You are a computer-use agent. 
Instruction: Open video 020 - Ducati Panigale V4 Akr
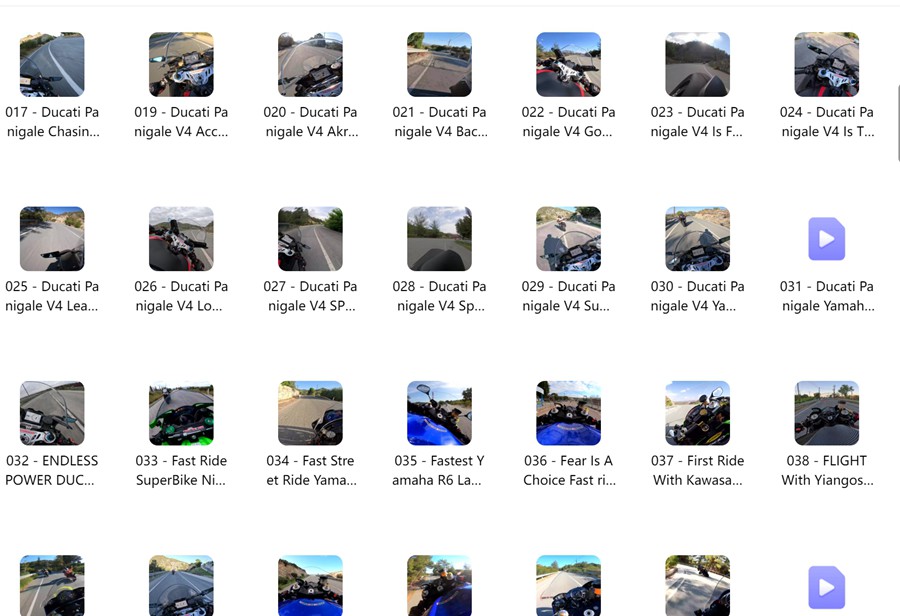click(310, 65)
